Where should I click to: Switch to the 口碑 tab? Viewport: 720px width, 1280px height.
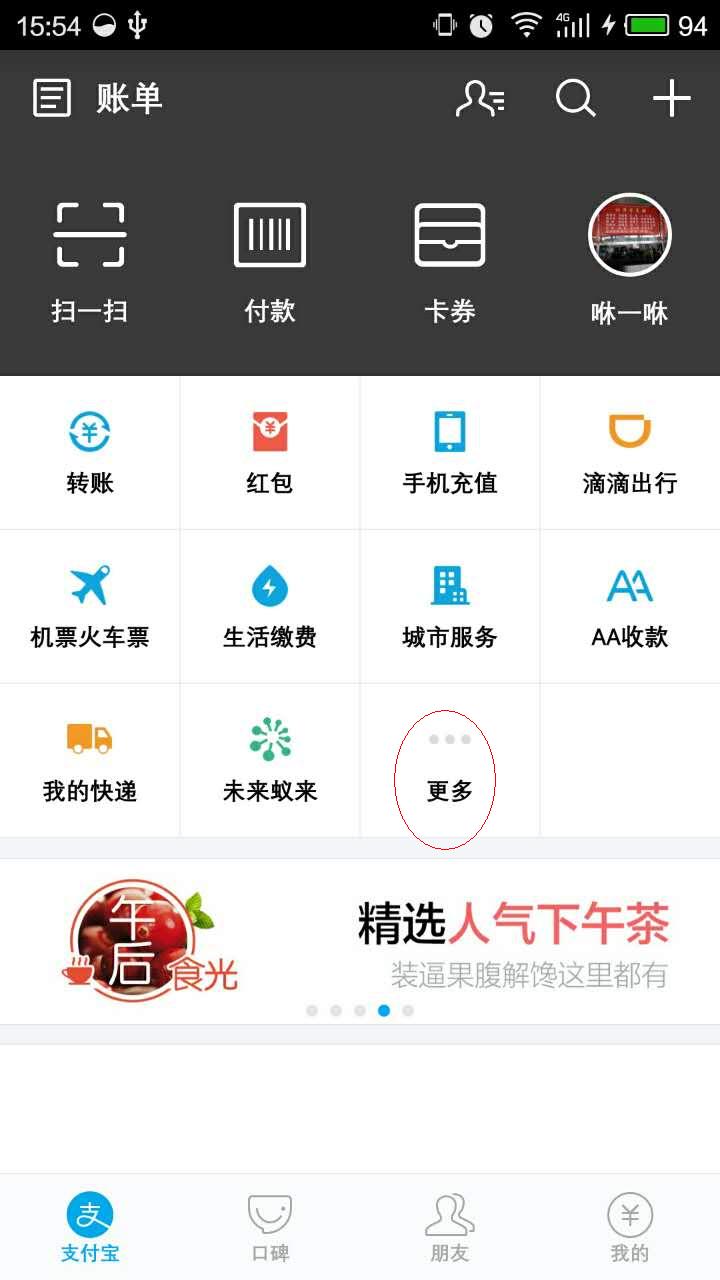tap(270, 1228)
